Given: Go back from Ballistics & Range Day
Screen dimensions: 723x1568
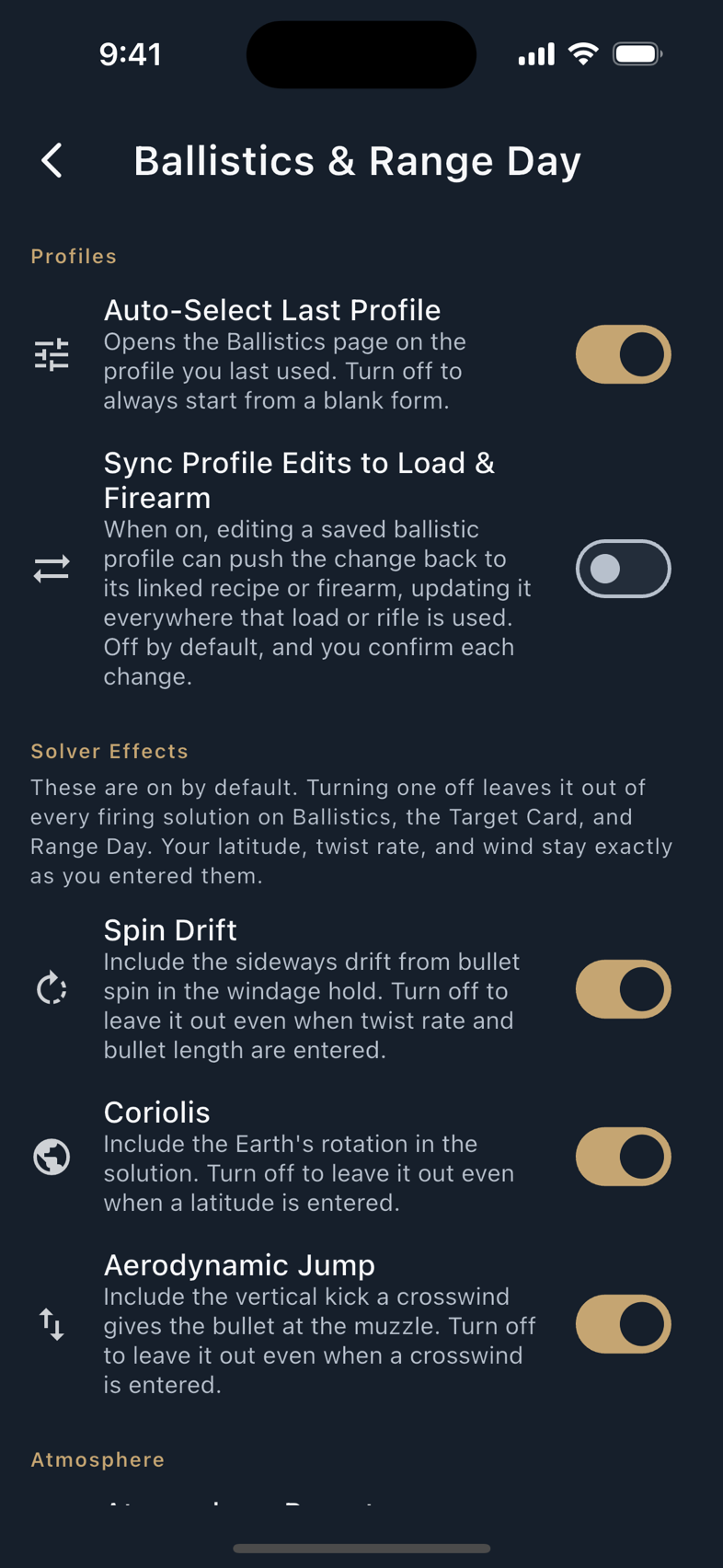Looking at the screenshot, I should 52,160.
